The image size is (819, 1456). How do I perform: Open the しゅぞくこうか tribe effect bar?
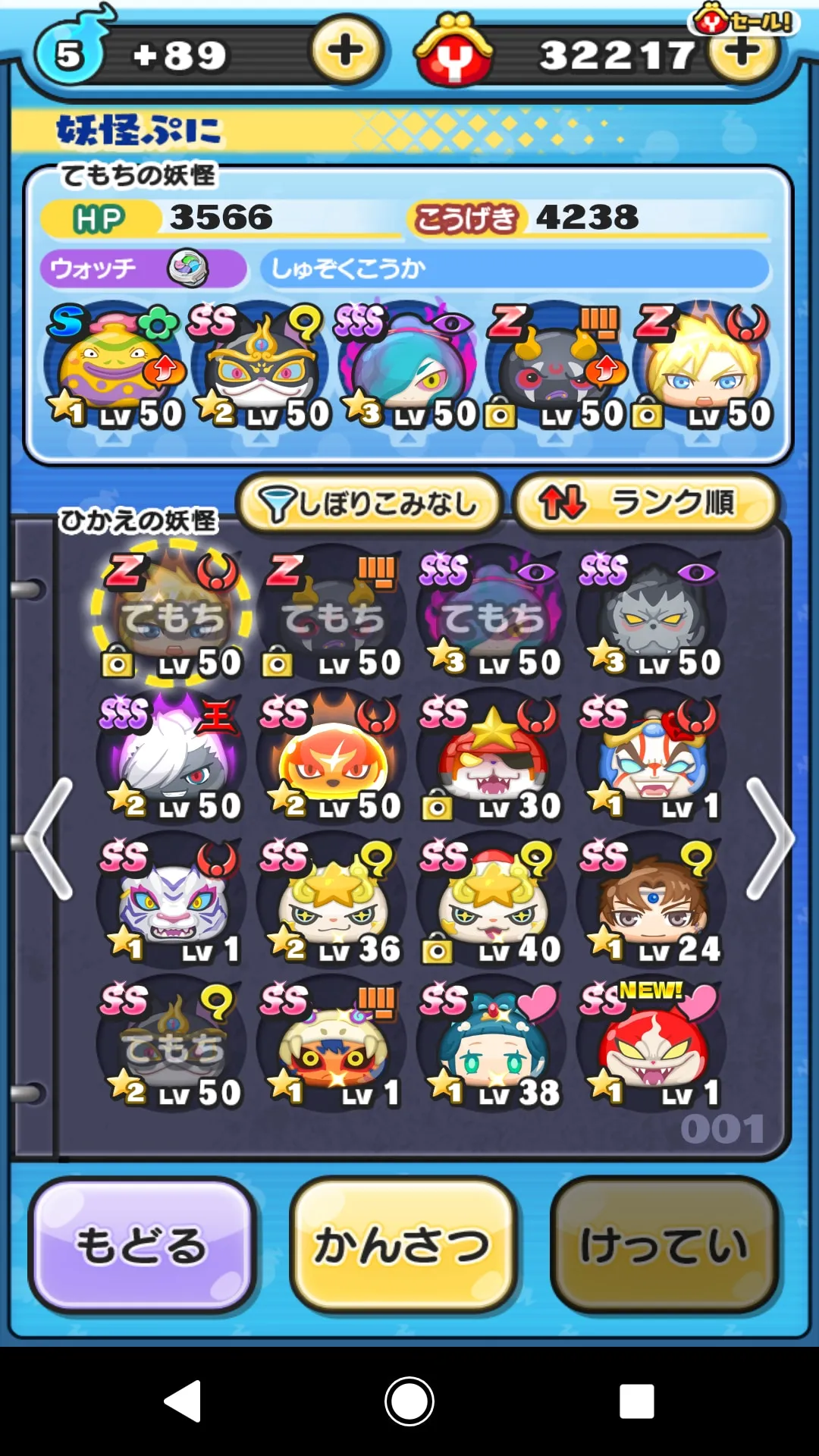[515, 268]
